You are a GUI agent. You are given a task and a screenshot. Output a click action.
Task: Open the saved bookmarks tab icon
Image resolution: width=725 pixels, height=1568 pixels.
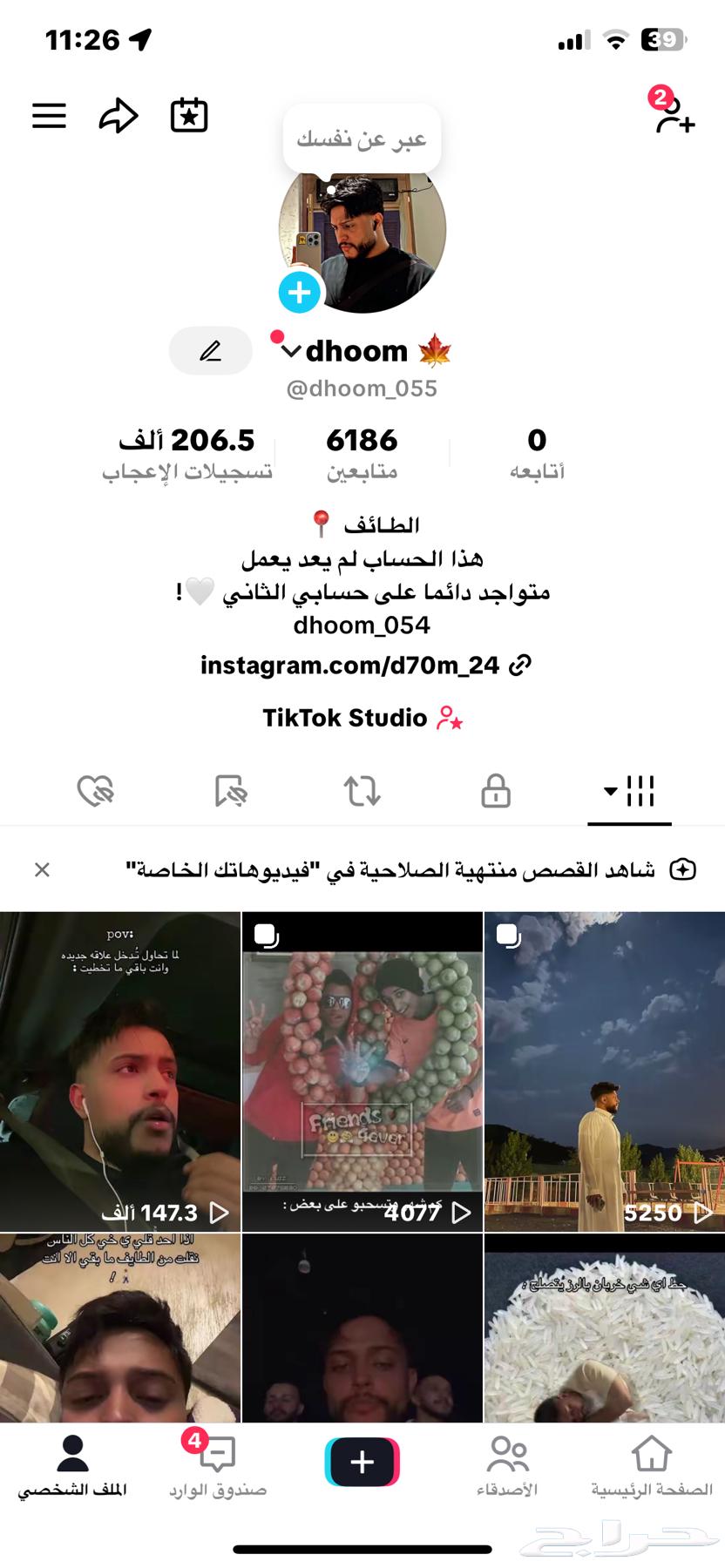[229, 791]
